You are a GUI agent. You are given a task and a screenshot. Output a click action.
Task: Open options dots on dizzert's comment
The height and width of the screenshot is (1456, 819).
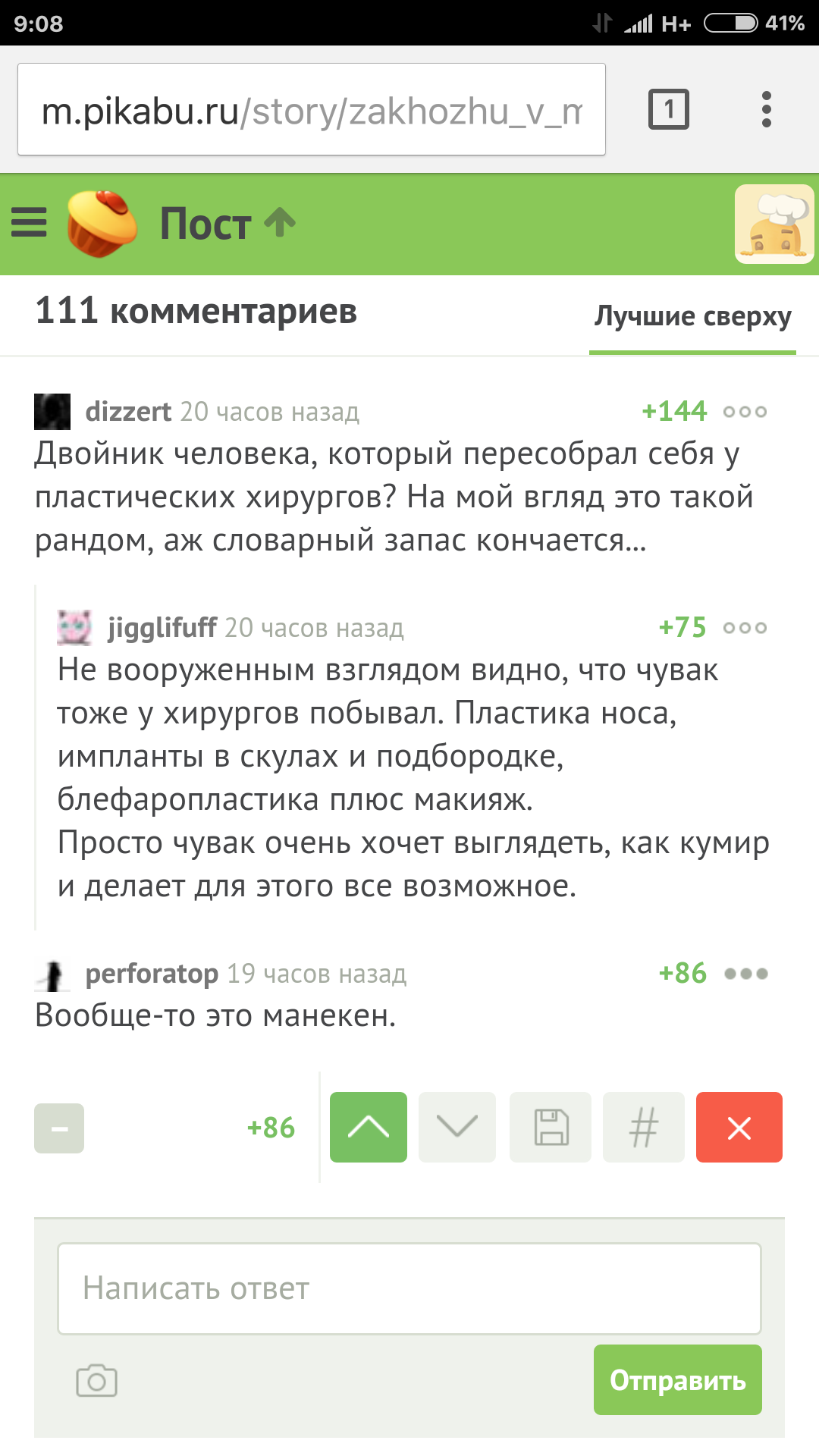(744, 412)
